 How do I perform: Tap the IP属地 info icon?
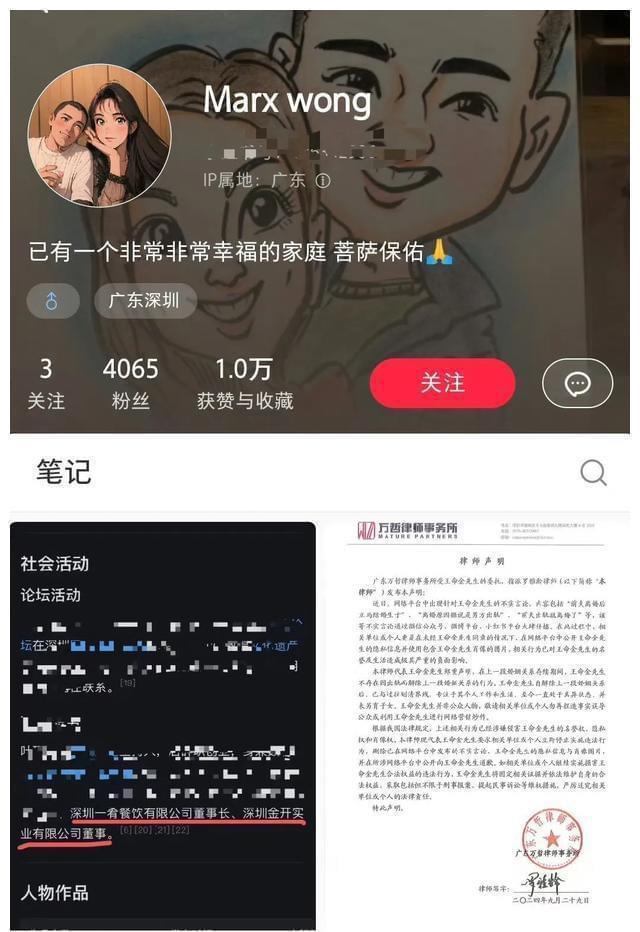click(x=323, y=181)
